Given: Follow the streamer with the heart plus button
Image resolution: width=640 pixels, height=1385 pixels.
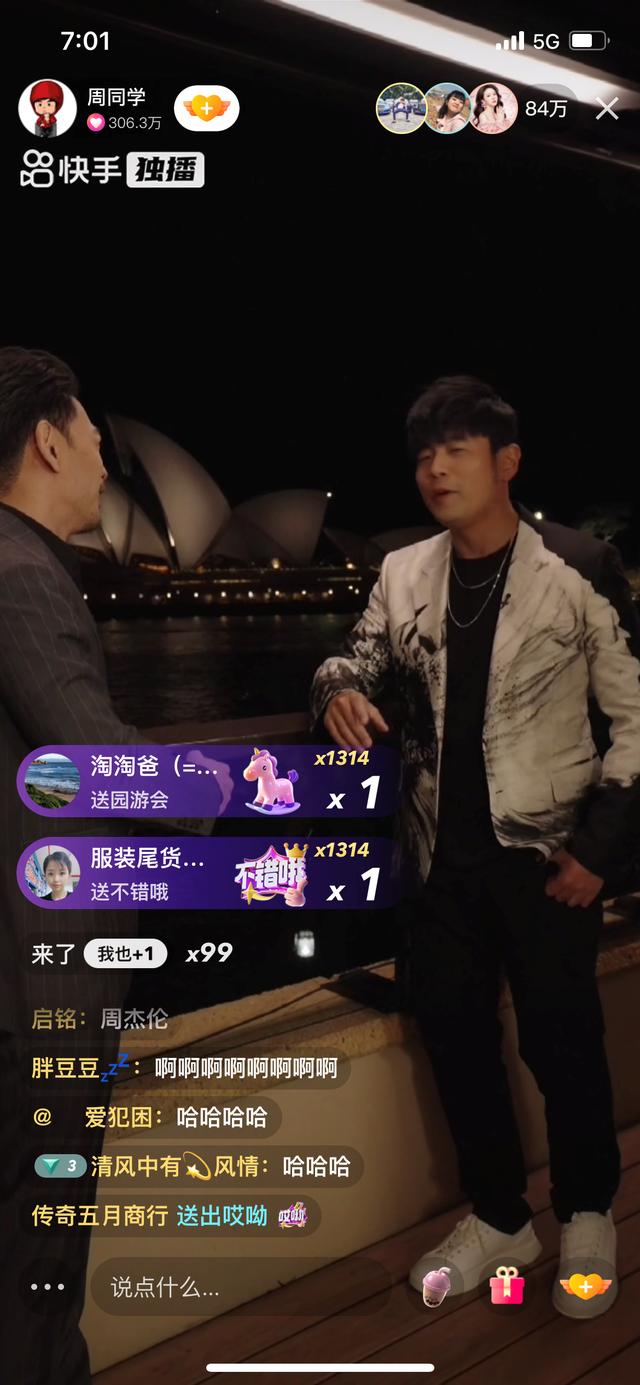Looking at the screenshot, I should click(x=206, y=108).
